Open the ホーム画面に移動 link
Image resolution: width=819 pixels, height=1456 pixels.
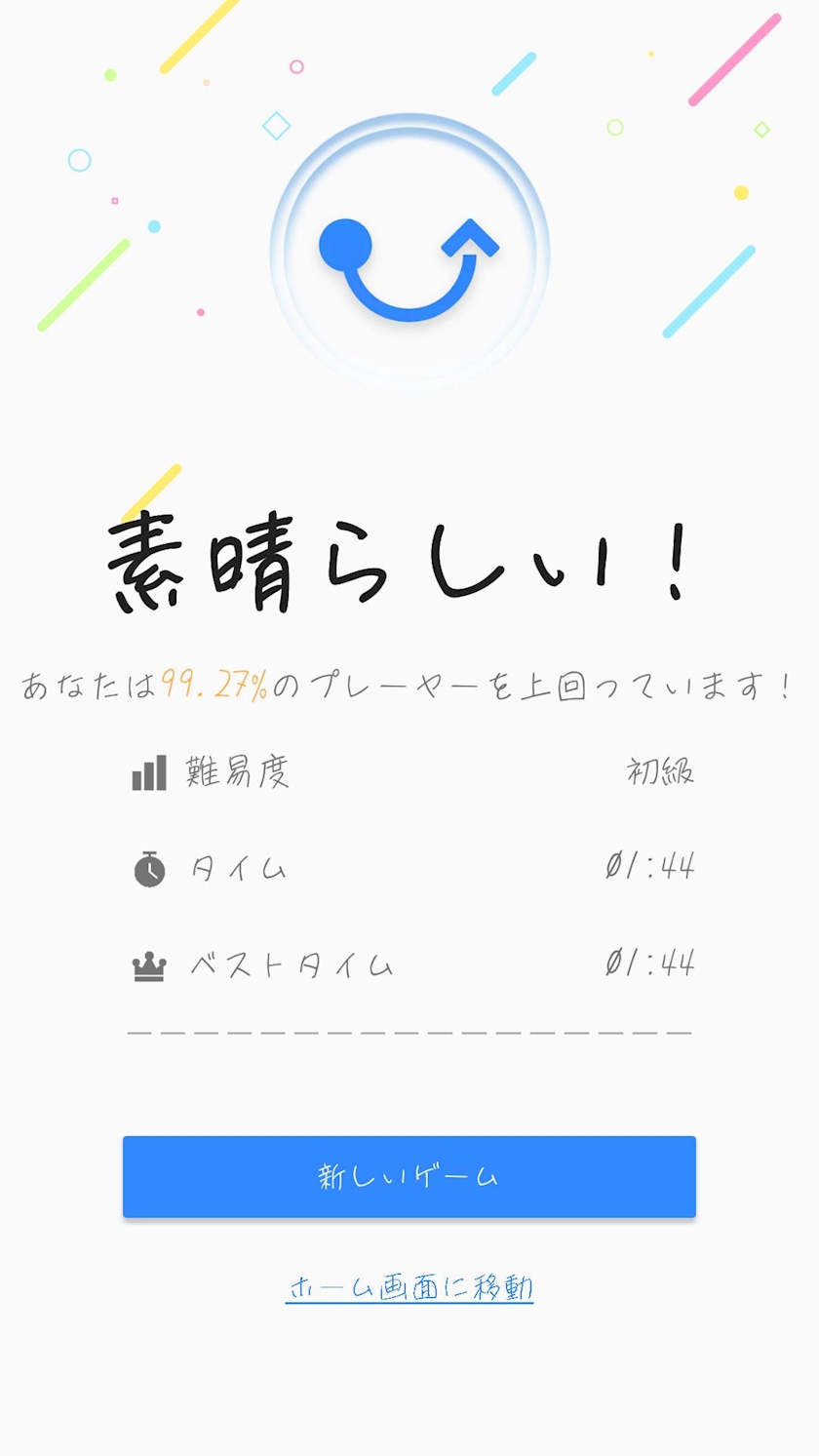pyautogui.click(x=409, y=1287)
